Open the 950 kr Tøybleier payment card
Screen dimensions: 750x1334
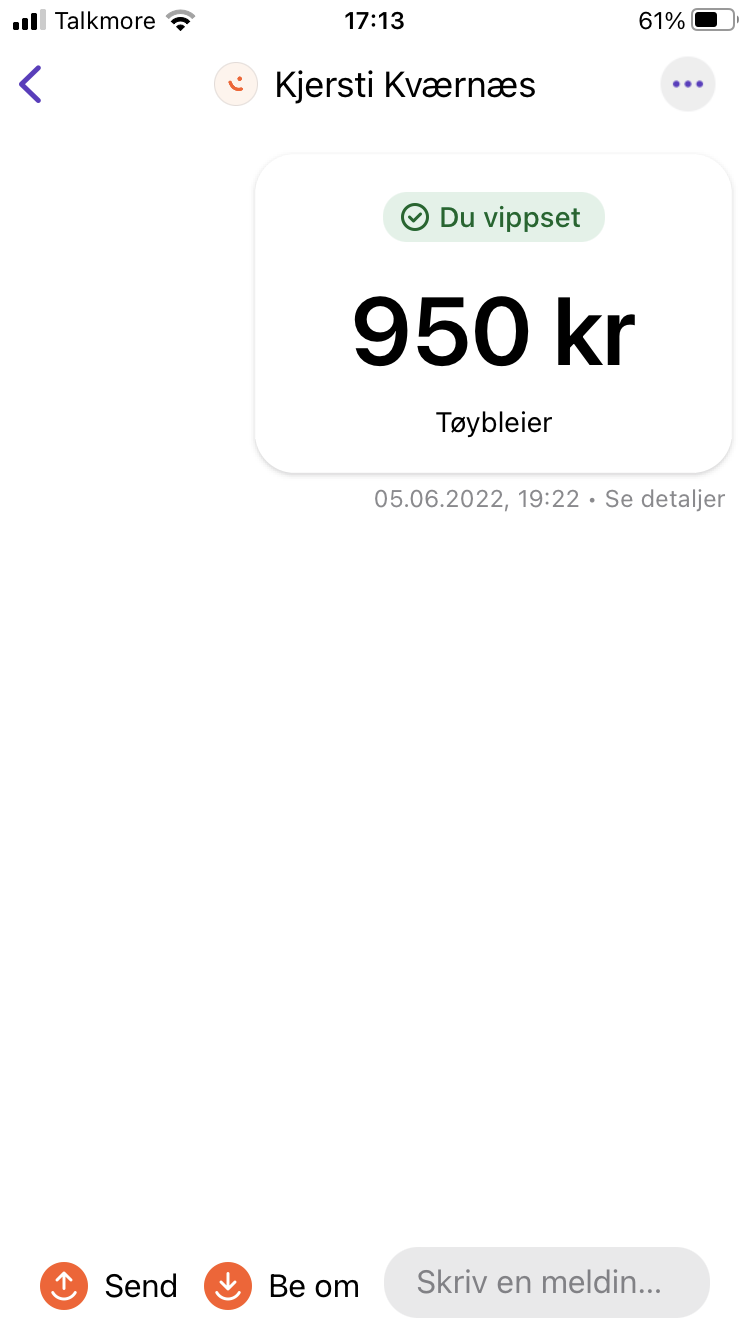pyautogui.click(x=494, y=313)
